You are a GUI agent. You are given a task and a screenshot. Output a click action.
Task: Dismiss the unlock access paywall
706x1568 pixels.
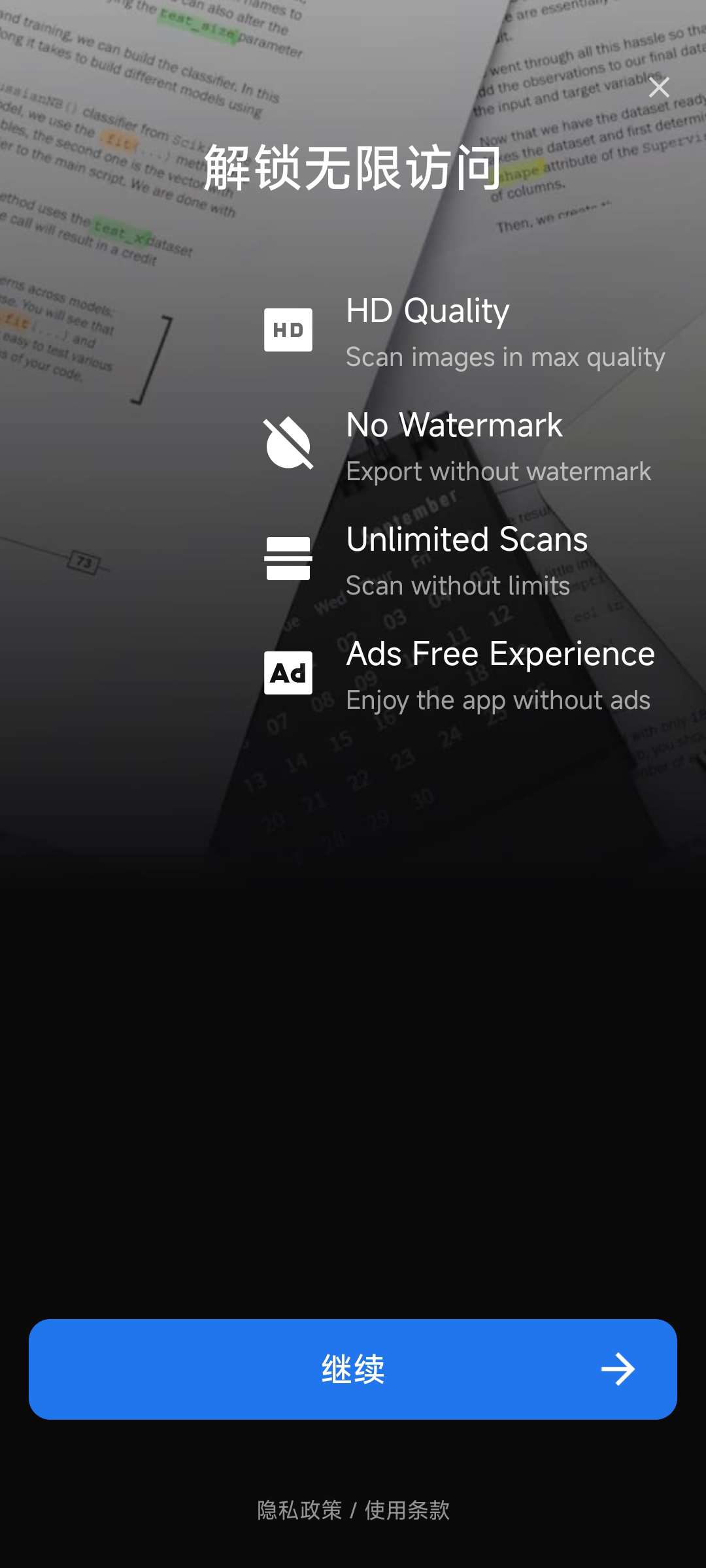coord(658,87)
